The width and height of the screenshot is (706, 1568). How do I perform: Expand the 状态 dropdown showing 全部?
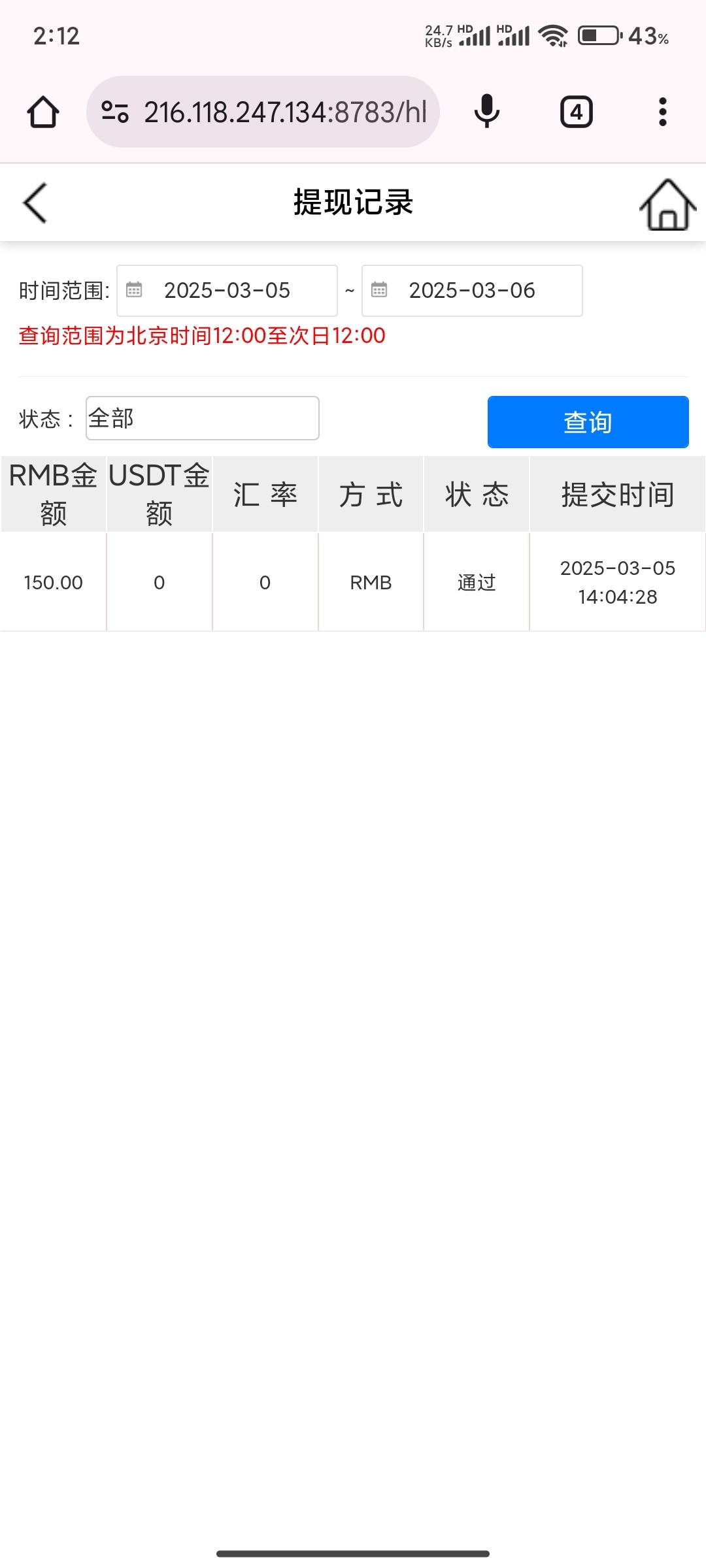pos(203,418)
